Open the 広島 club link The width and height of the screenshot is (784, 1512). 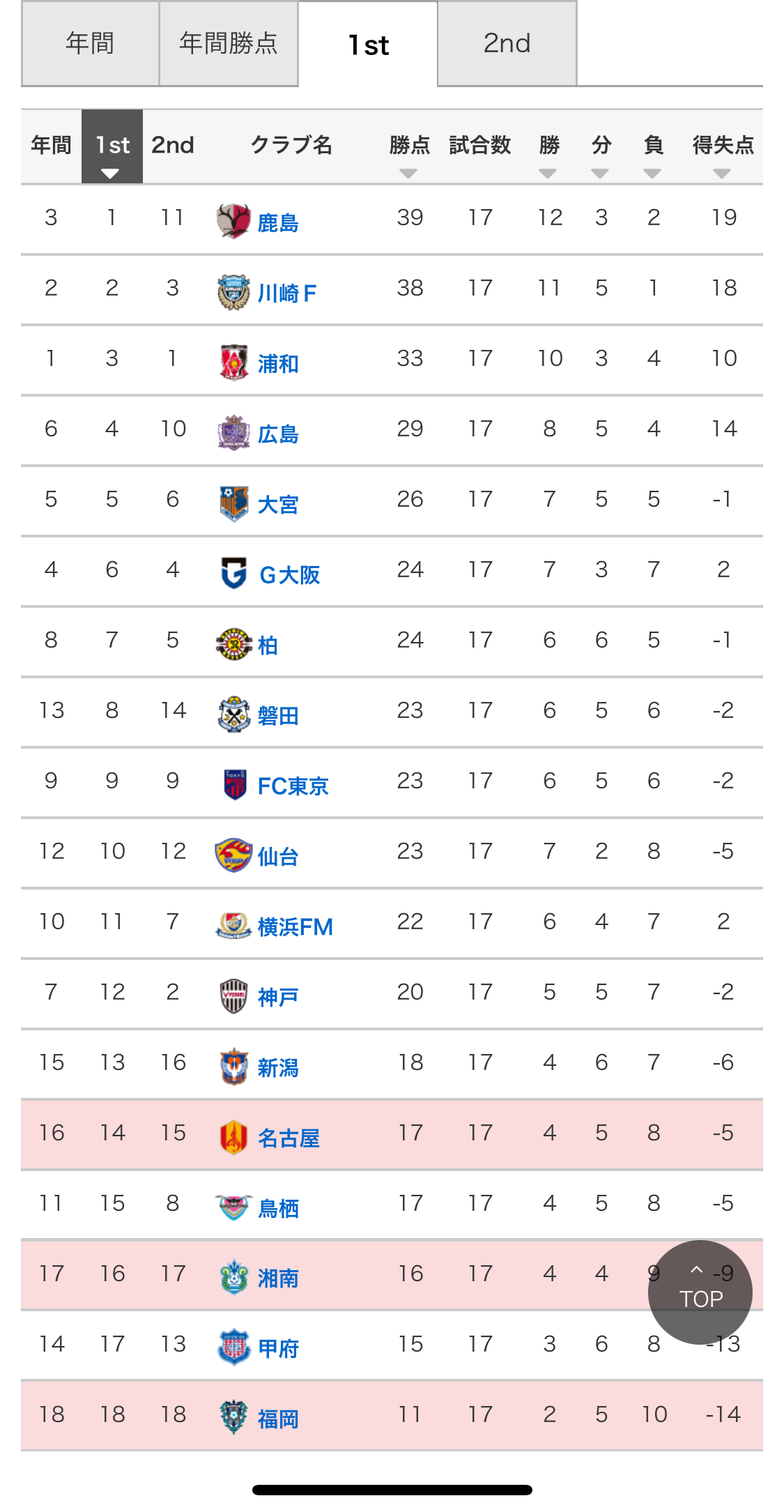click(x=278, y=434)
